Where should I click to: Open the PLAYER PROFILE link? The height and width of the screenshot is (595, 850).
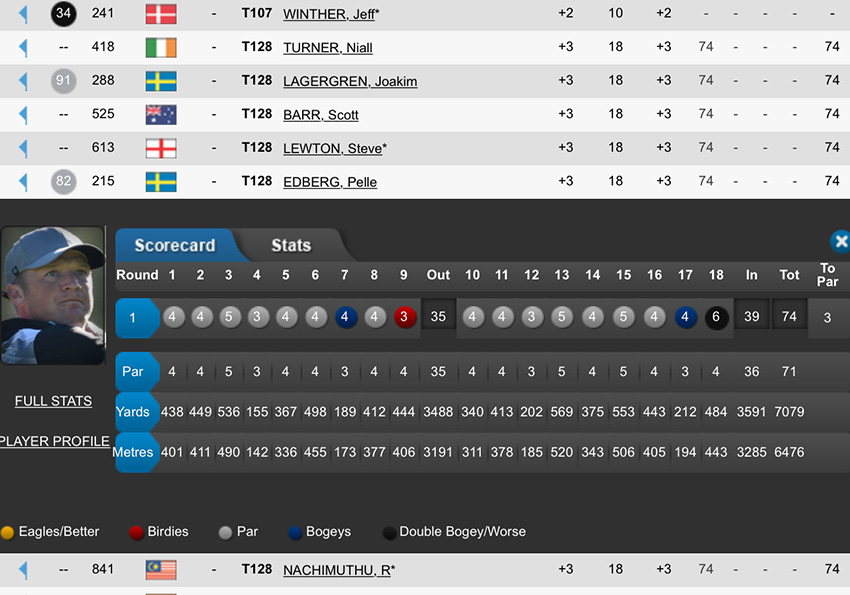tap(54, 441)
